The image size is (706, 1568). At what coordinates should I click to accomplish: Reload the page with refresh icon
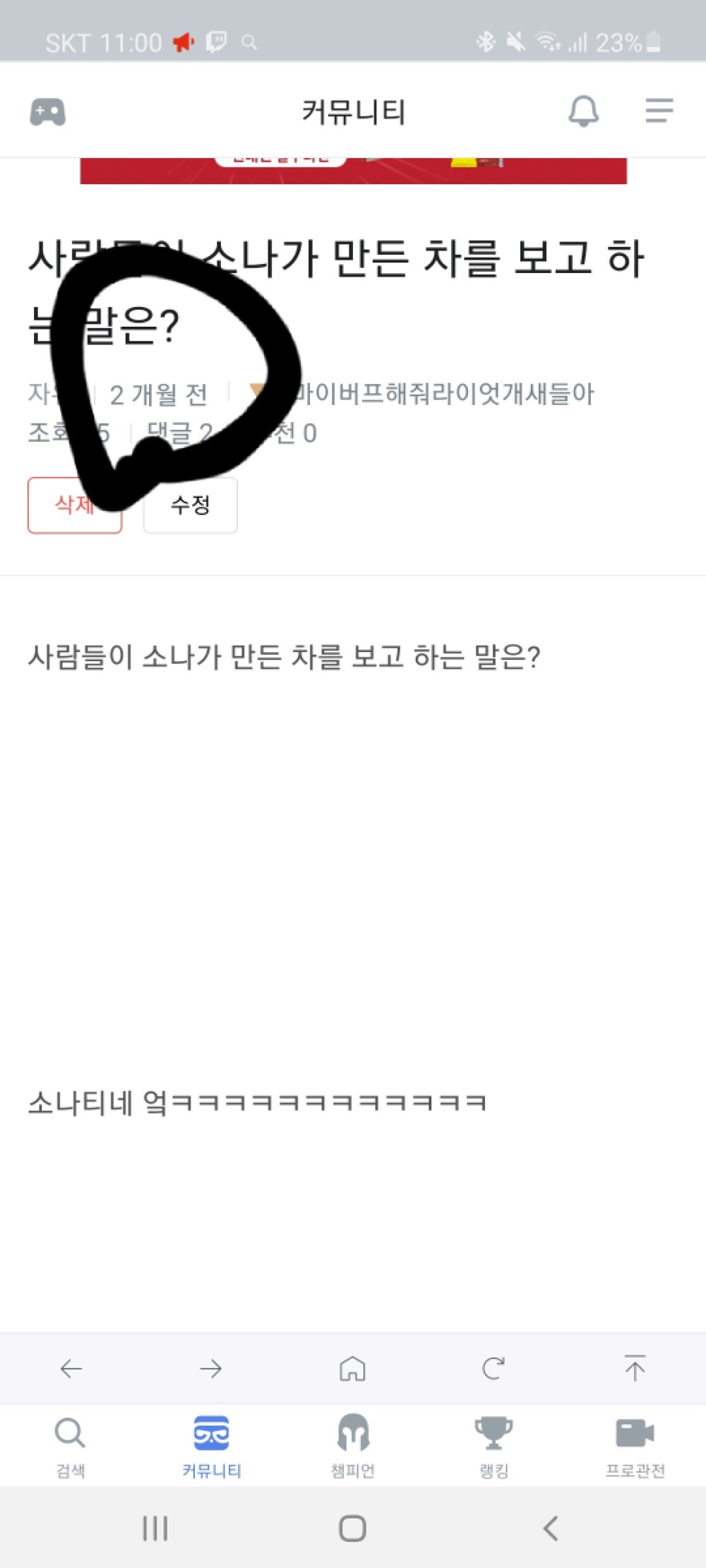(x=493, y=1369)
